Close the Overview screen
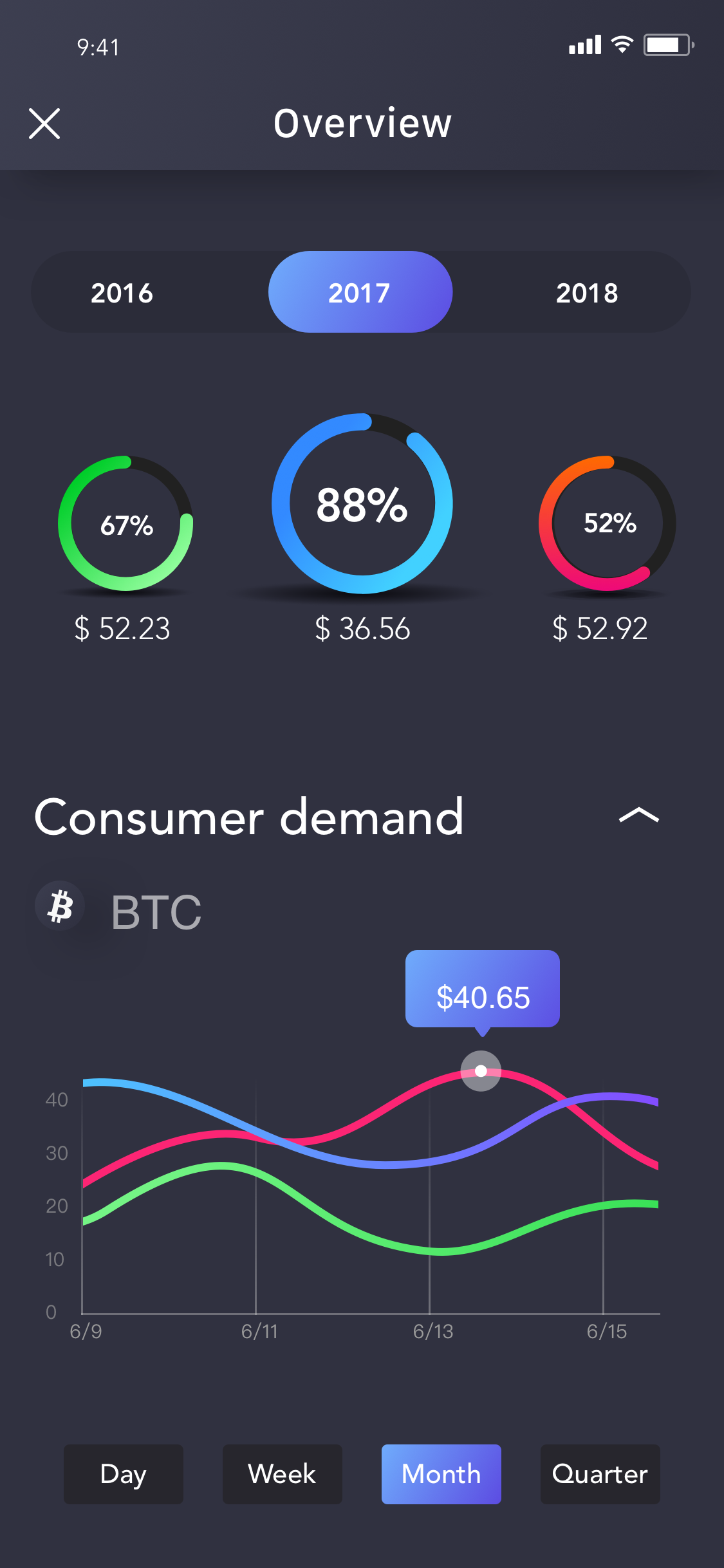This screenshot has height=1568, width=724. [x=44, y=124]
